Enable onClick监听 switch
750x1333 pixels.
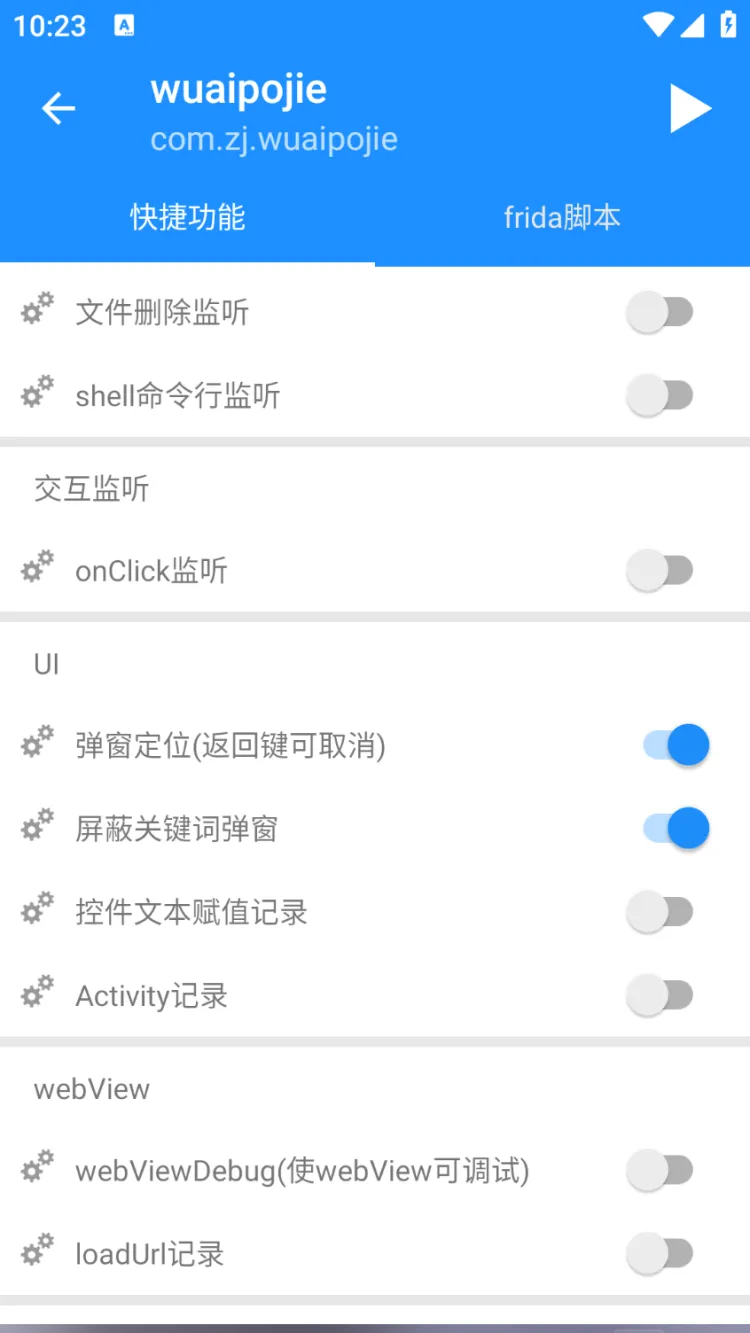click(x=660, y=570)
